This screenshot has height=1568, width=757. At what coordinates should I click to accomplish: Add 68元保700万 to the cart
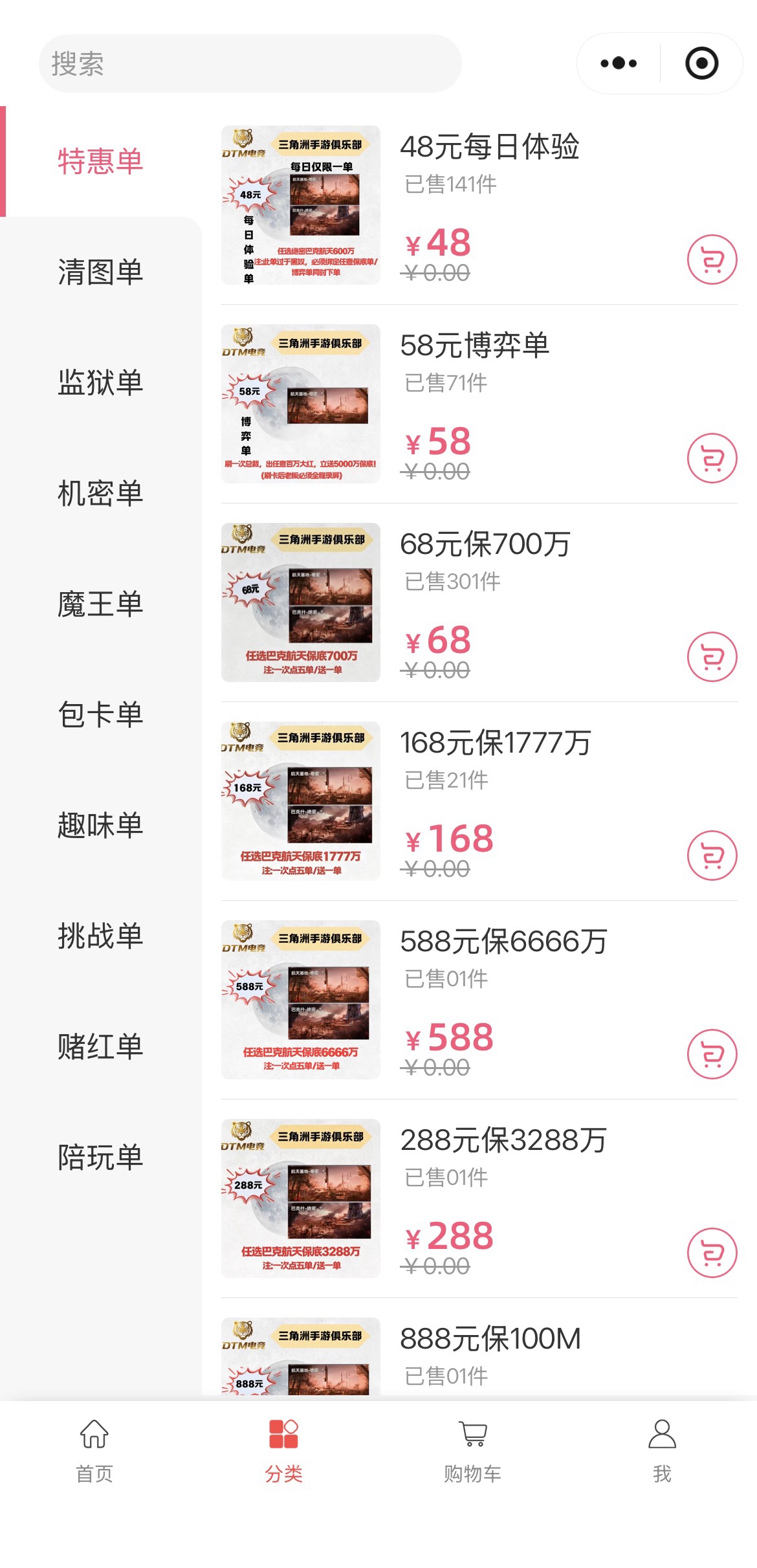pyautogui.click(x=712, y=657)
